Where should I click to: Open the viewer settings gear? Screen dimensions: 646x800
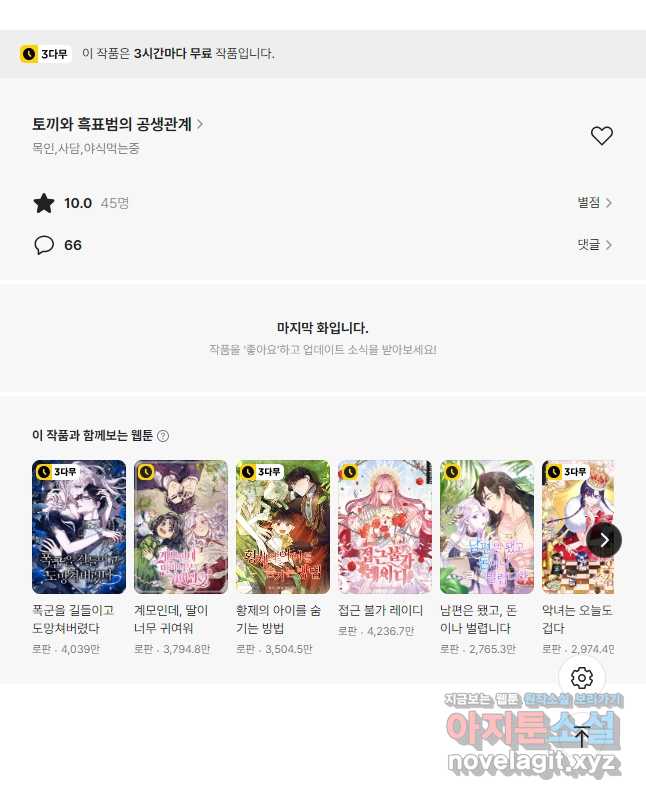tap(582, 677)
